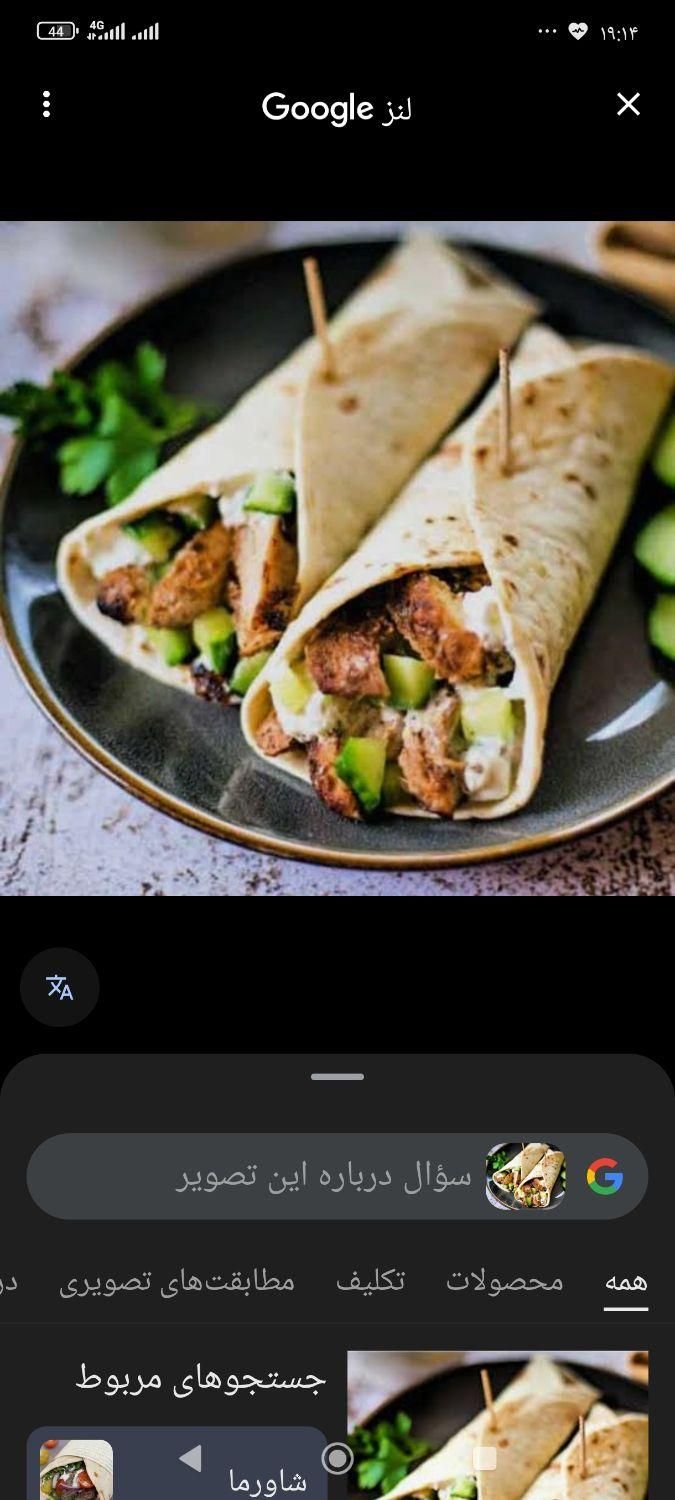Switch to the مطابقت‌های تصویری tab
The image size is (675, 1500).
point(177,1281)
